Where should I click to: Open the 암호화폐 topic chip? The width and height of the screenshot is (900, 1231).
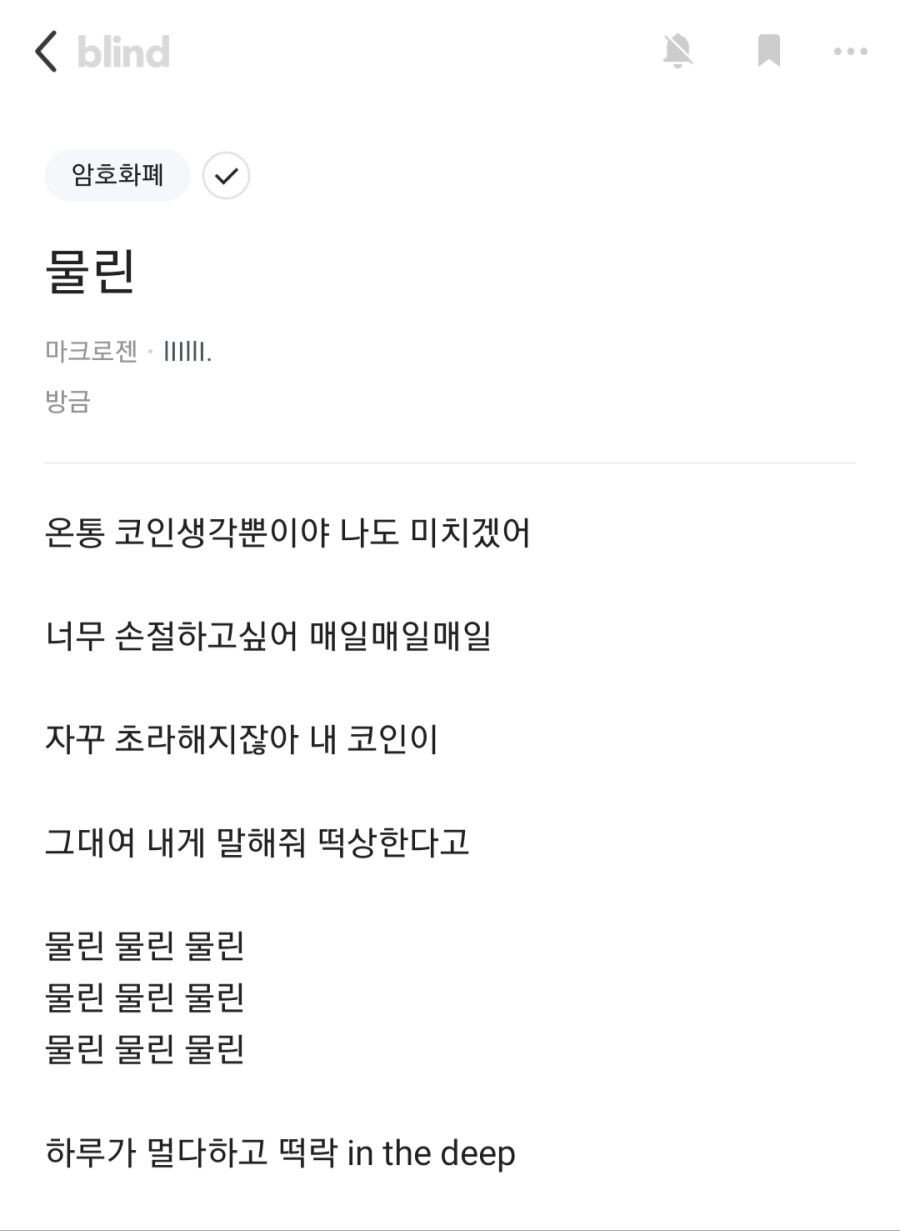117,176
